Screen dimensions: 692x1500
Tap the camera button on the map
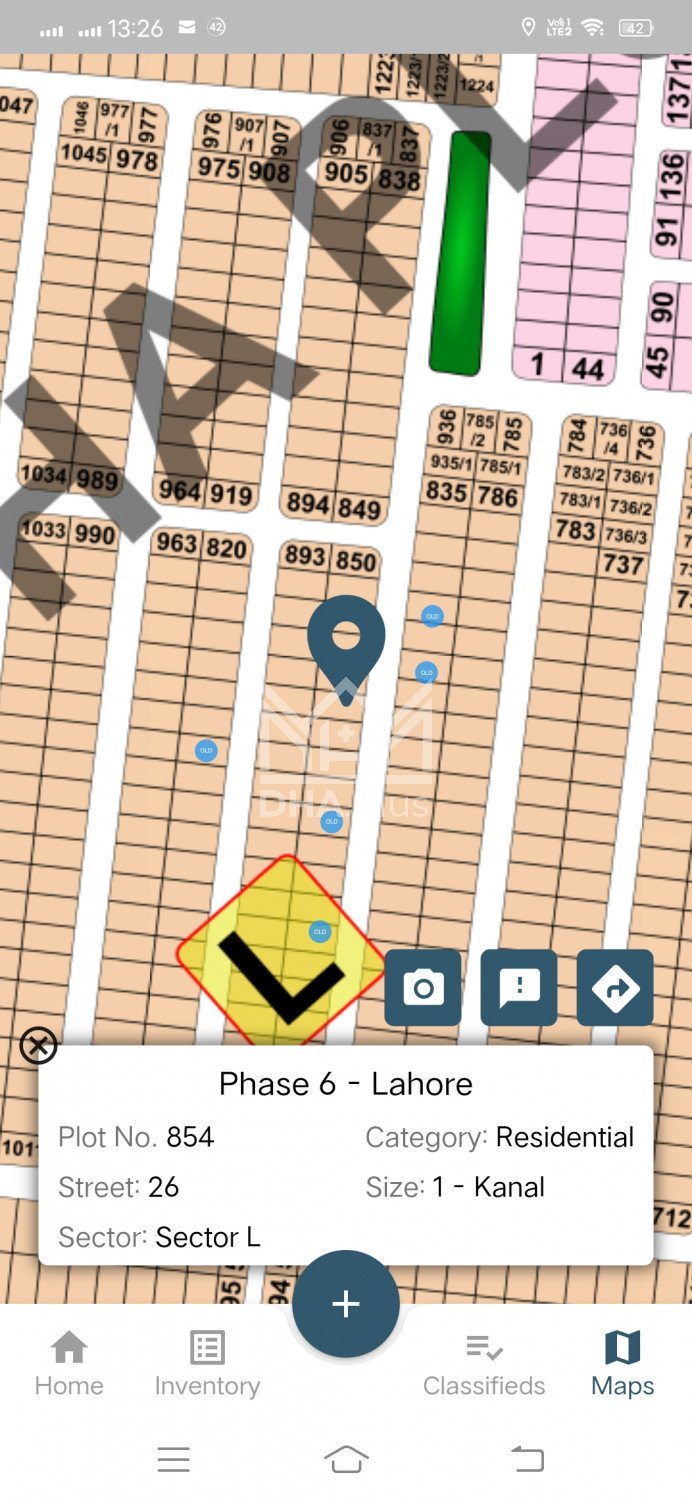point(423,988)
